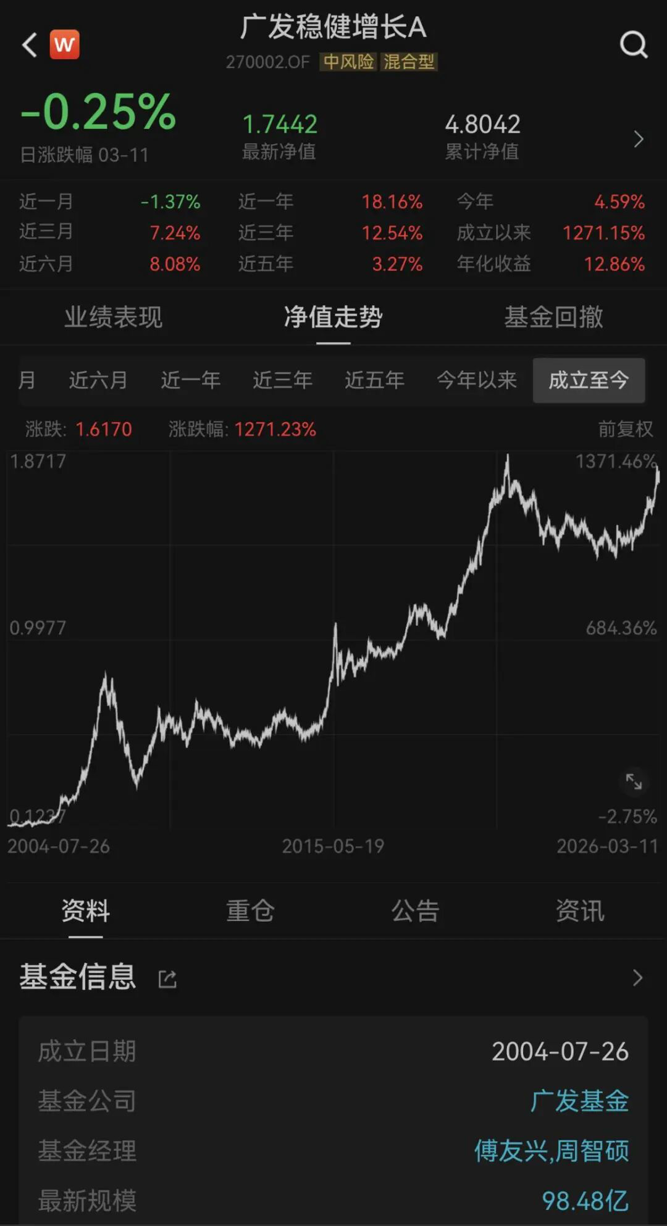
Task: Select the 近三年 time range
Action: (282, 380)
